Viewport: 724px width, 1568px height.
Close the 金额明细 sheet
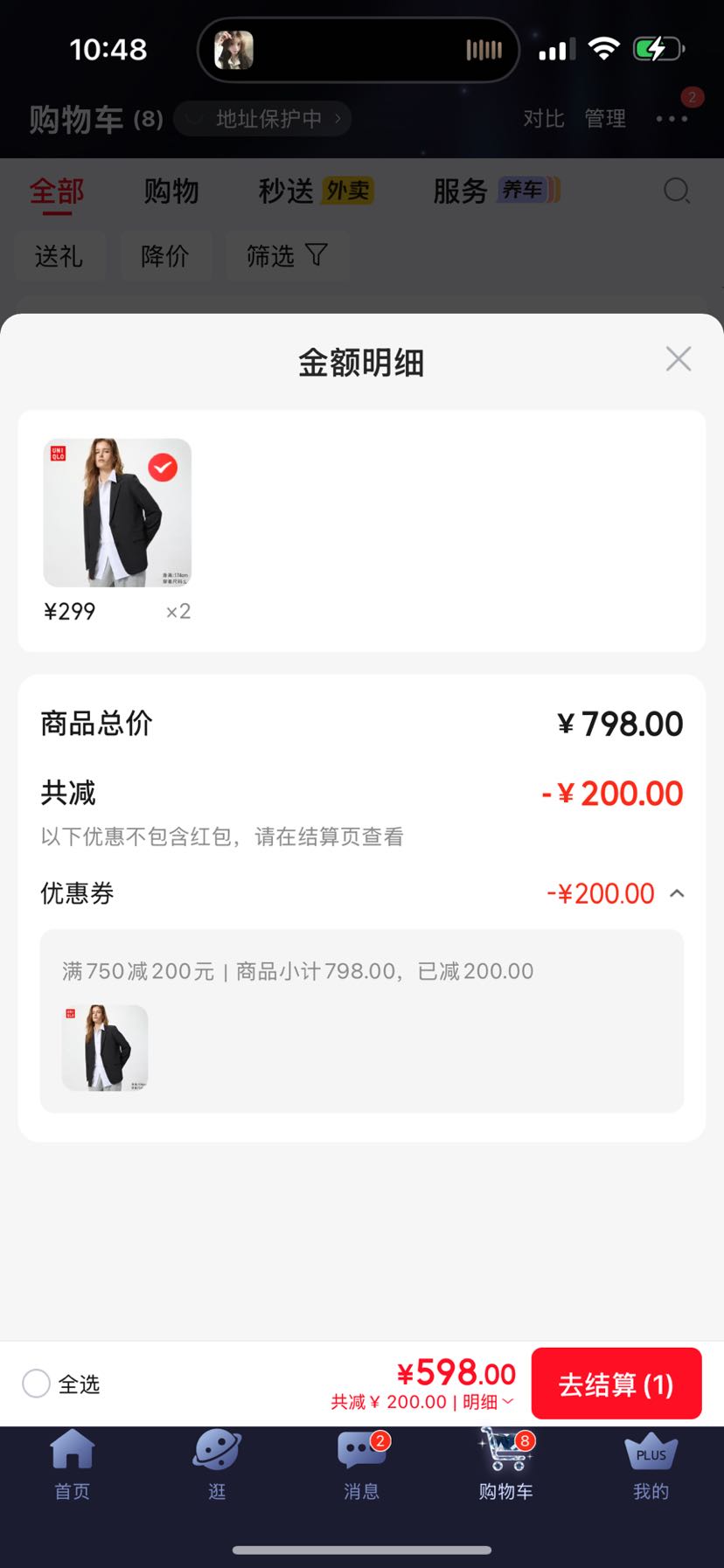point(679,359)
